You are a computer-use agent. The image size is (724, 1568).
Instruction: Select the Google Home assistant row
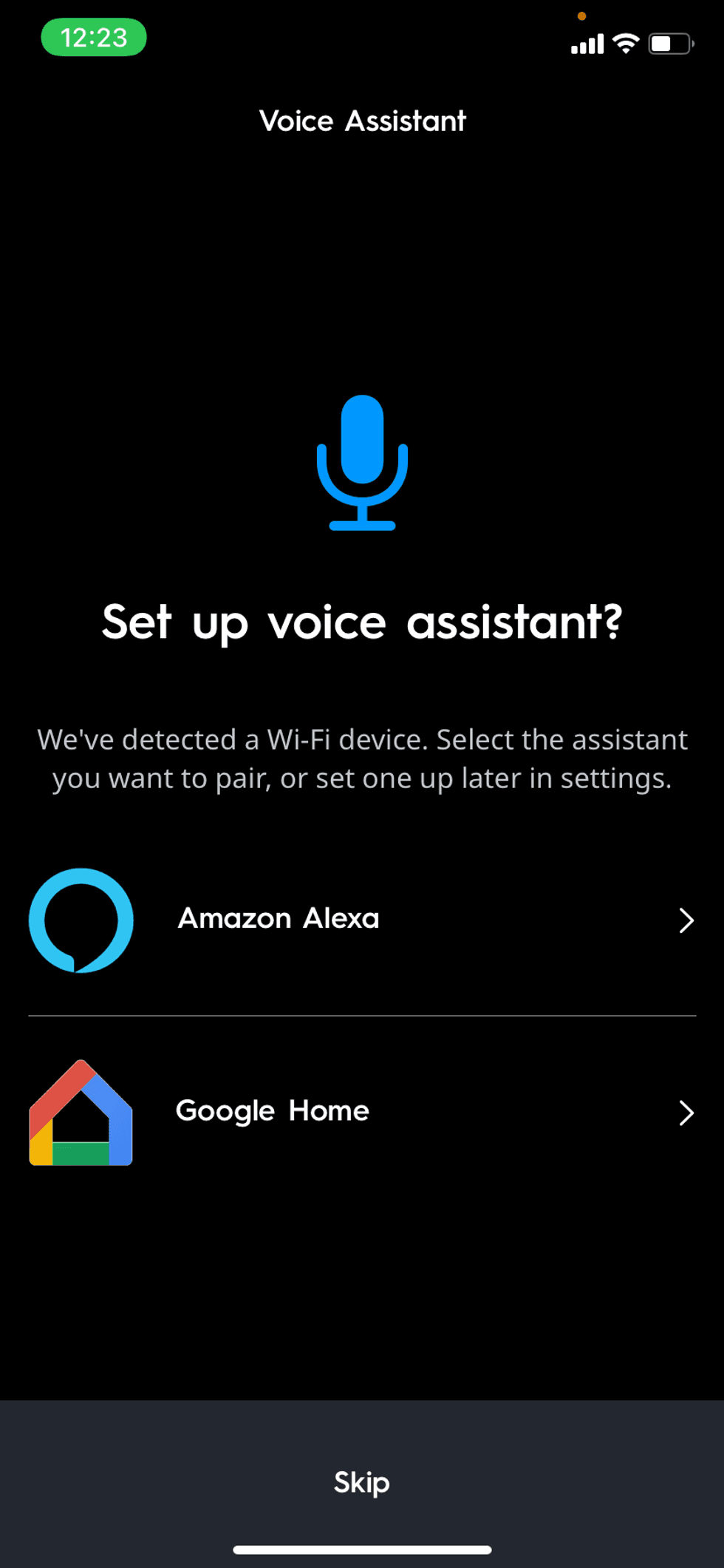(x=362, y=1112)
